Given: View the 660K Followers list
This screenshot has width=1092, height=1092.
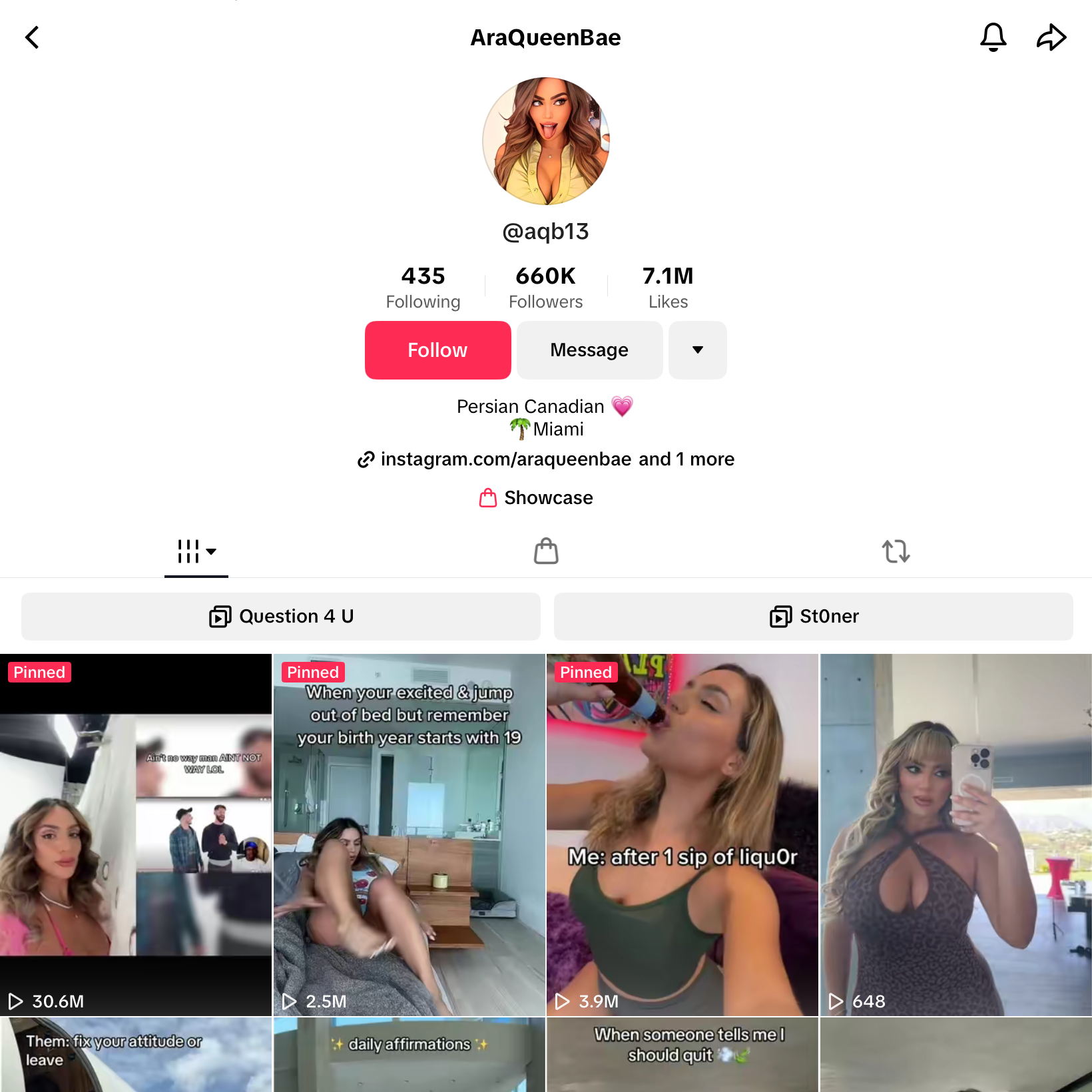Looking at the screenshot, I should [x=545, y=287].
